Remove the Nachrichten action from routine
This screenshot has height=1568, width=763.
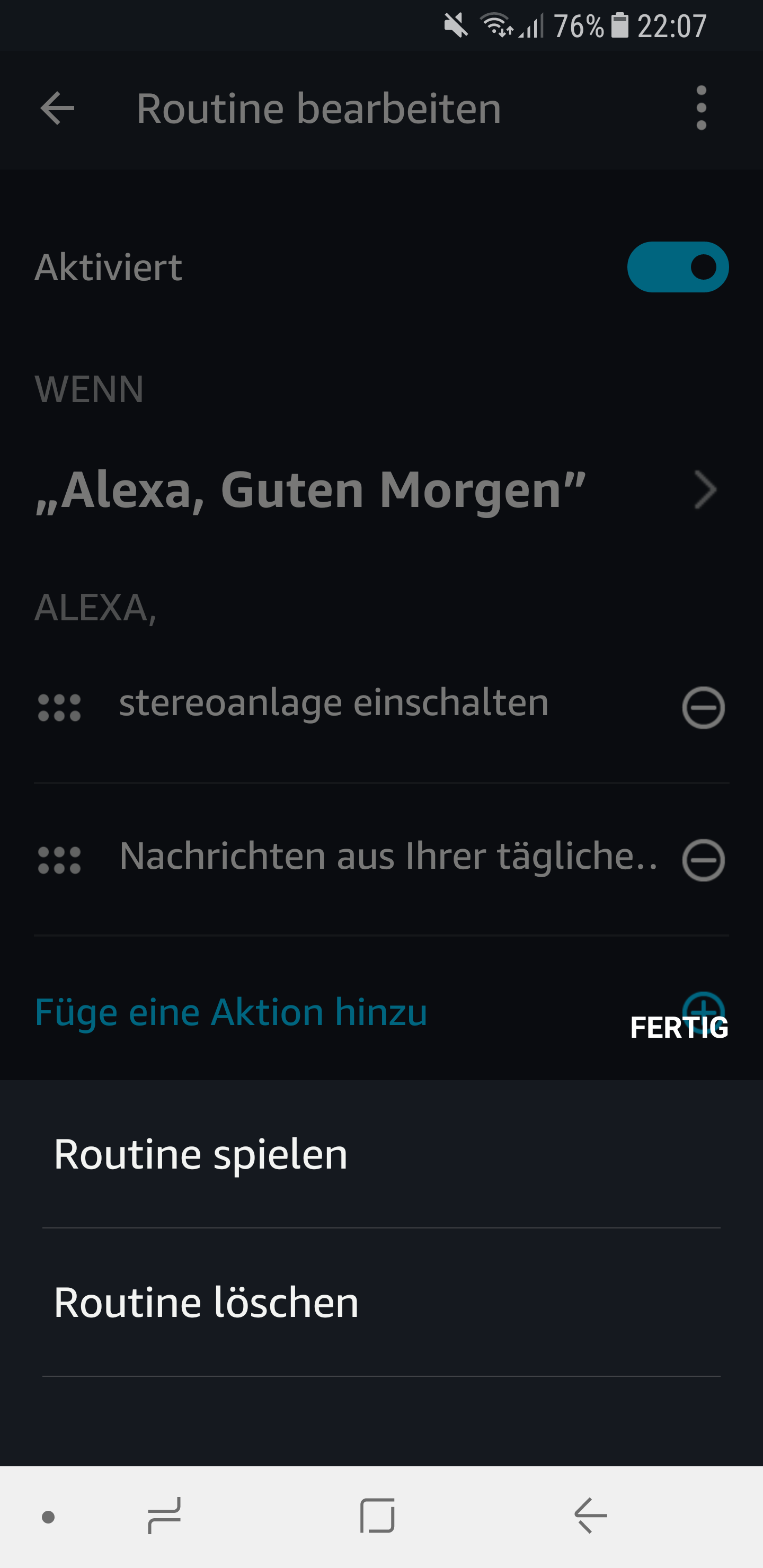[x=703, y=859]
